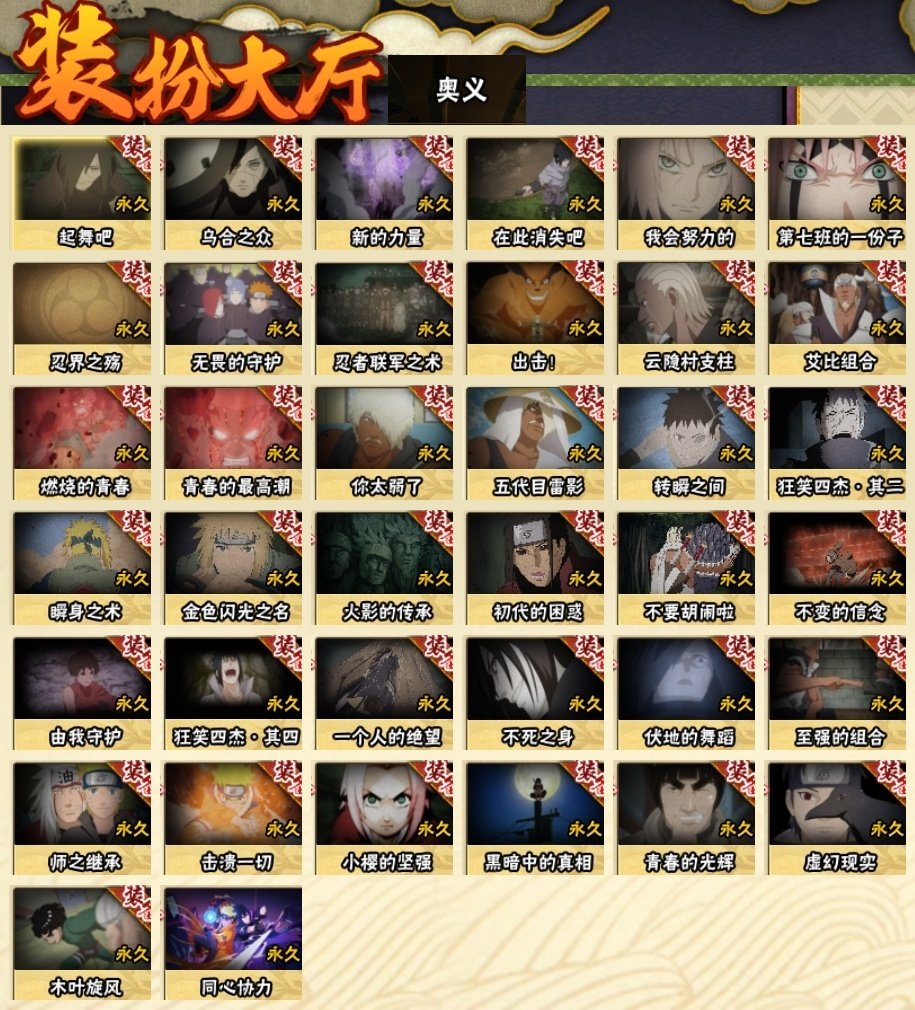This screenshot has width=915, height=1010.
Task: Select the 火影的传承 card
Action: tap(384, 567)
